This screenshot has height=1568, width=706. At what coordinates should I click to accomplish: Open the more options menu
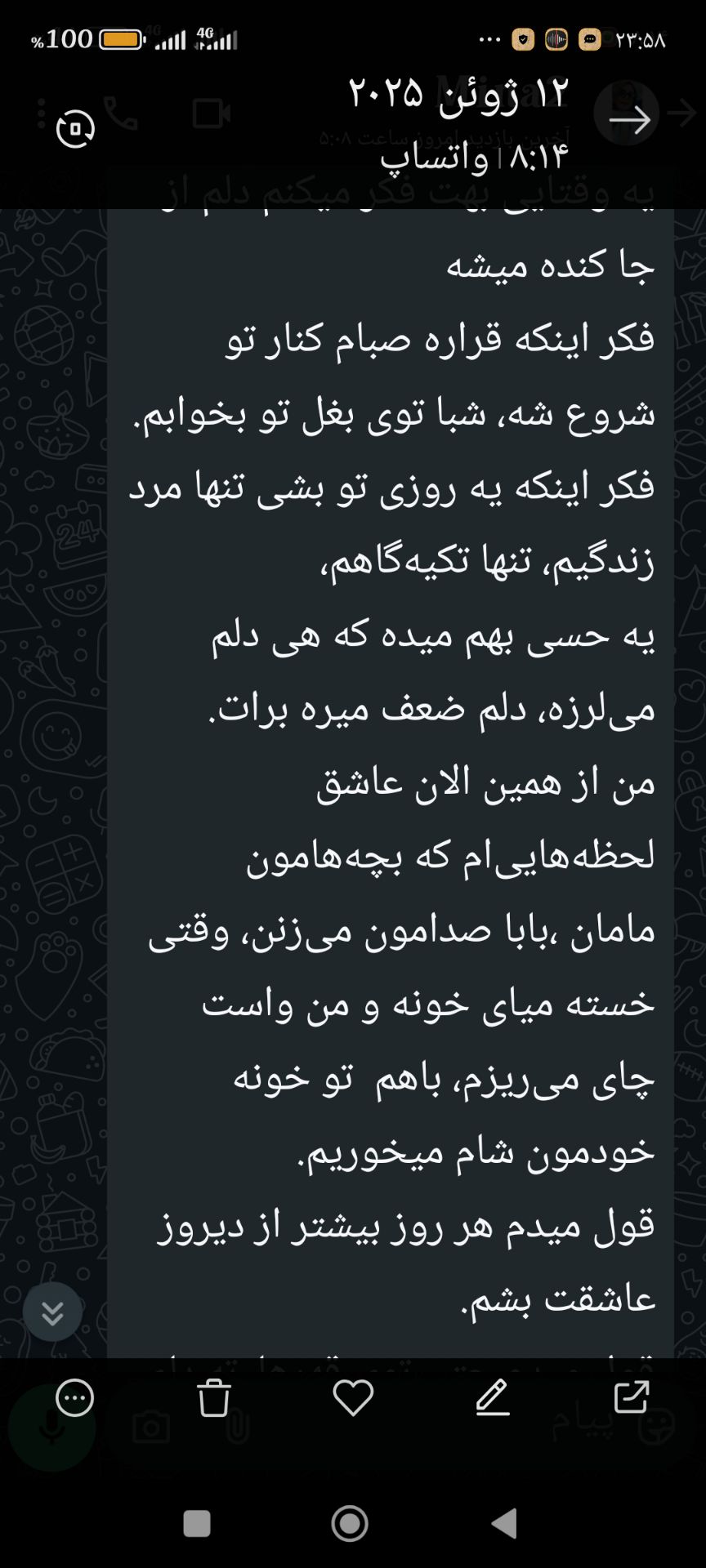[74, 1397]
